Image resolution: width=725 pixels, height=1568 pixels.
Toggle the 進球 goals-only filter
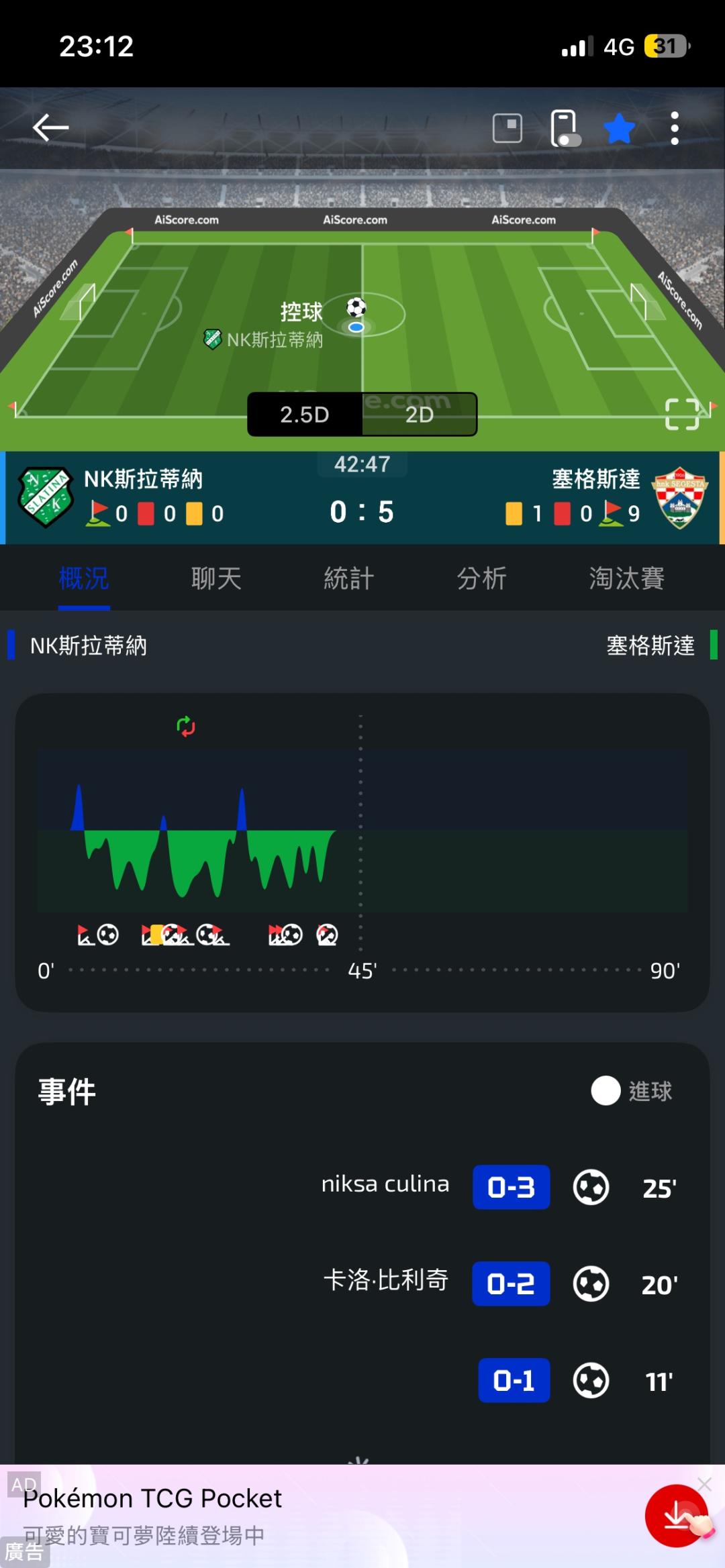tap(631, 1091)
